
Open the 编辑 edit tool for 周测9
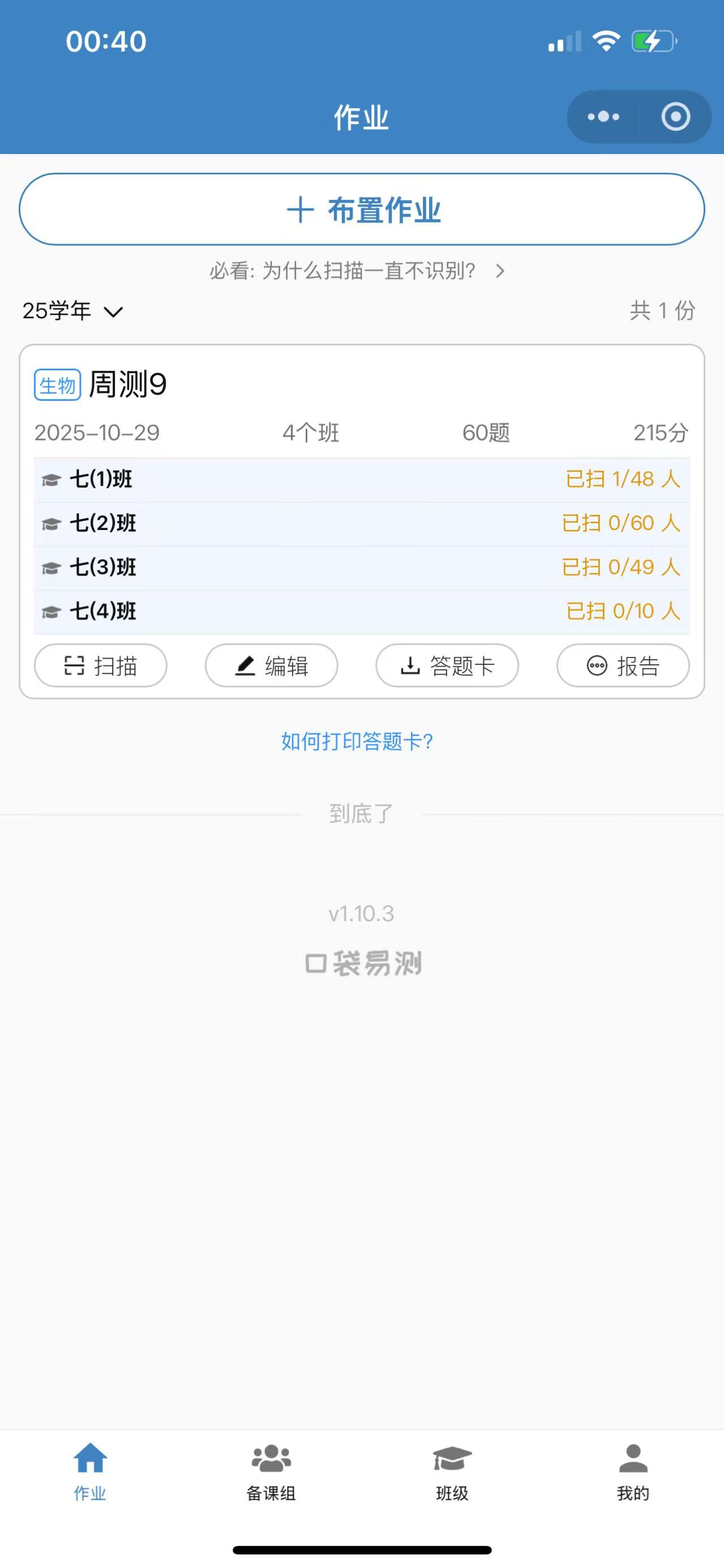point(271,666)
